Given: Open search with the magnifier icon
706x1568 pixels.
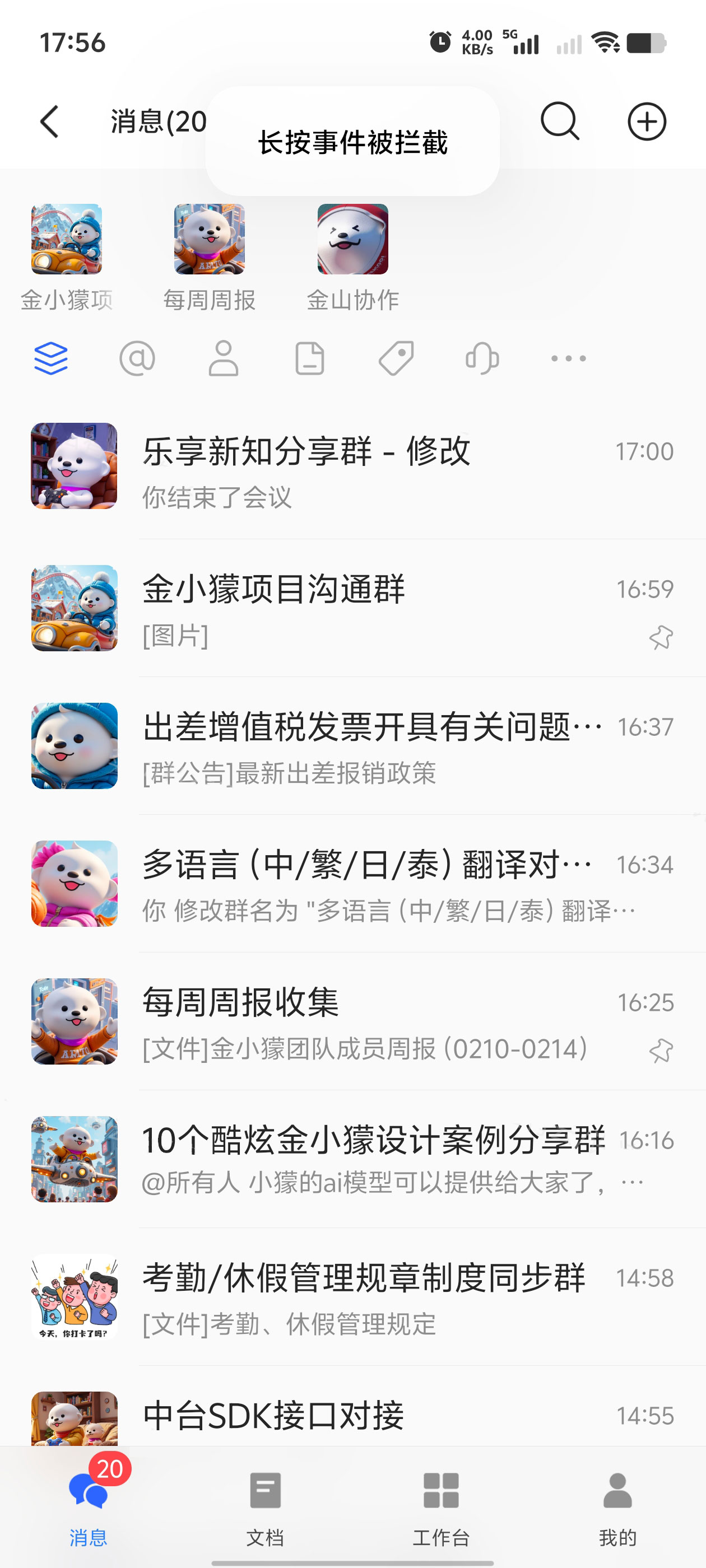Looking at the screenshot, I should point(559,122).
